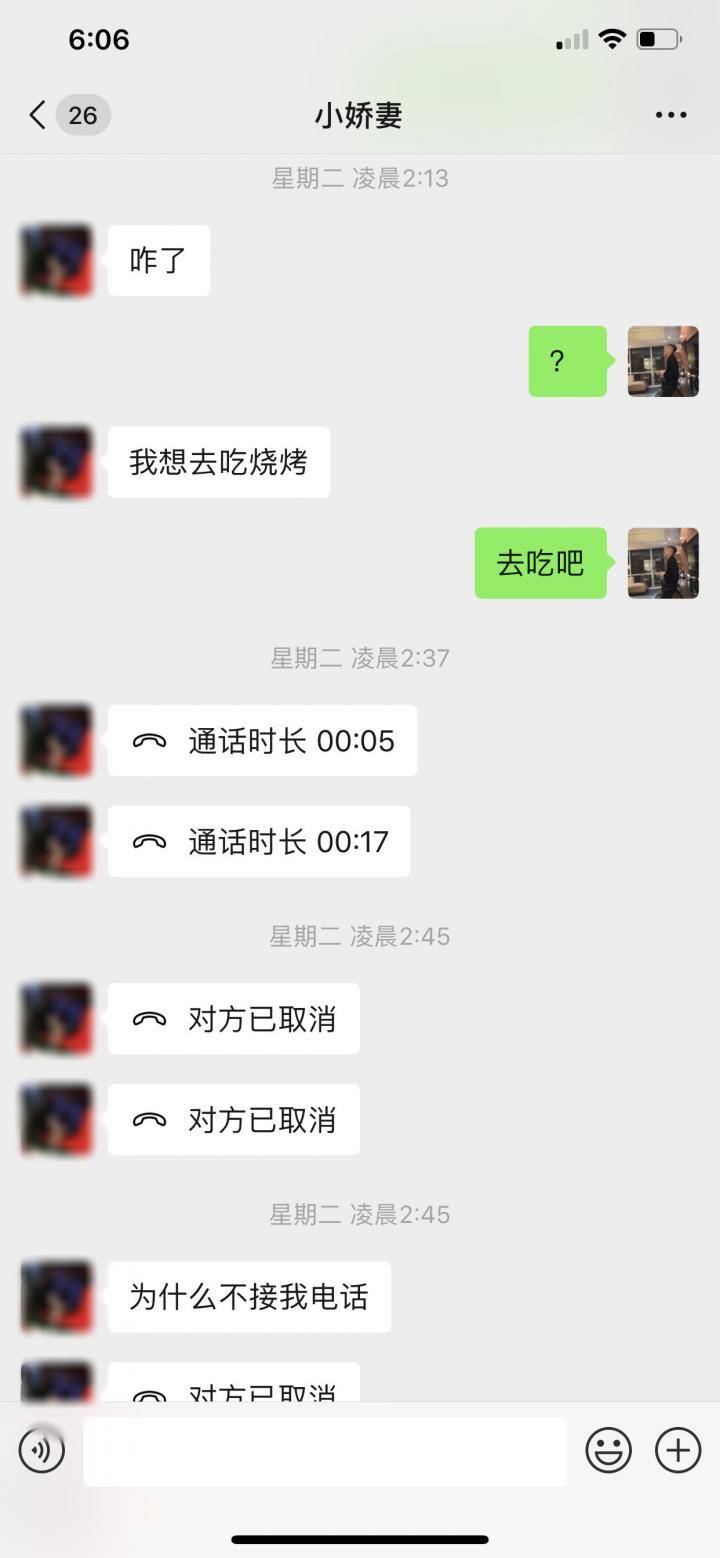Go back to the chat list
The height and width of the screenshot is (1558, 720).
pyautogui.click(x=38, y=115)
